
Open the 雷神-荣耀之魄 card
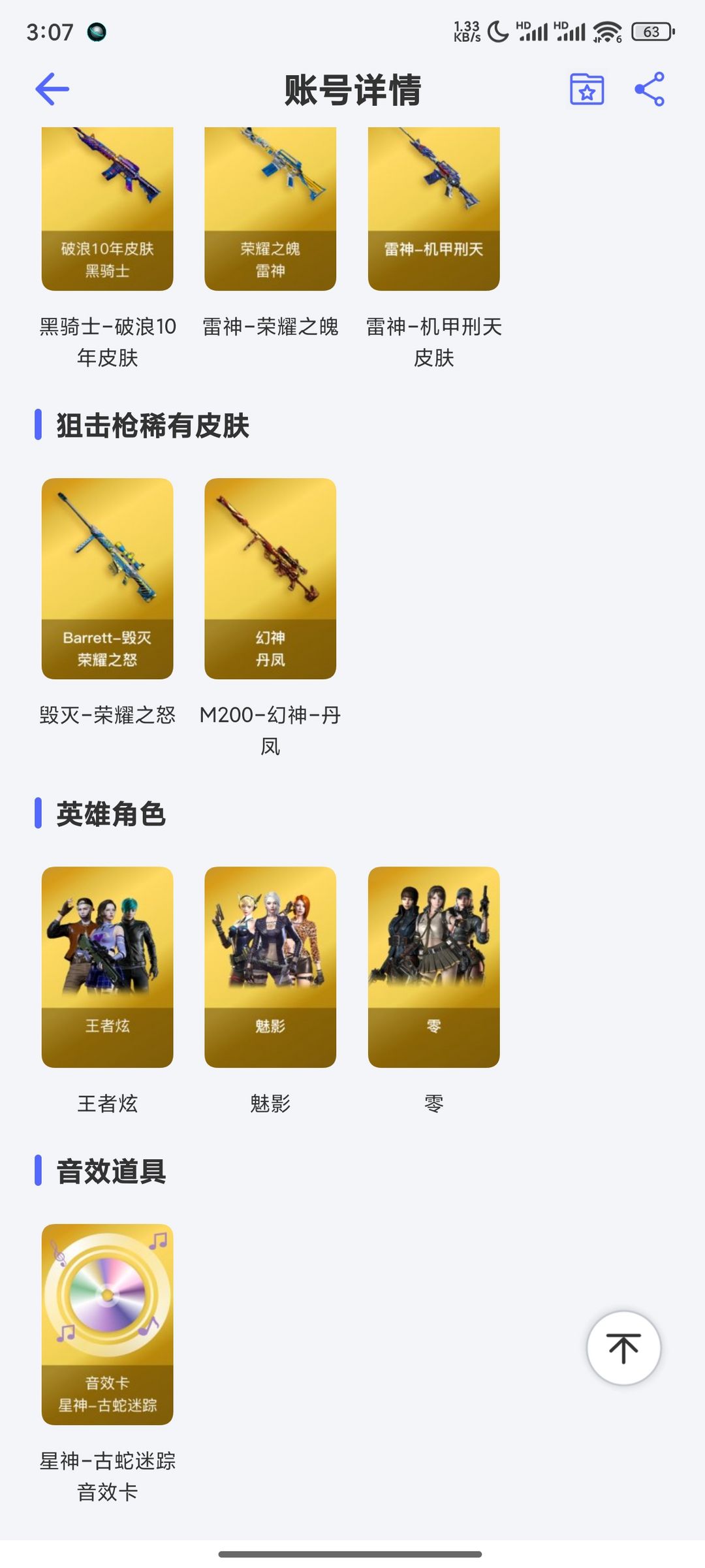click(270, 209)
